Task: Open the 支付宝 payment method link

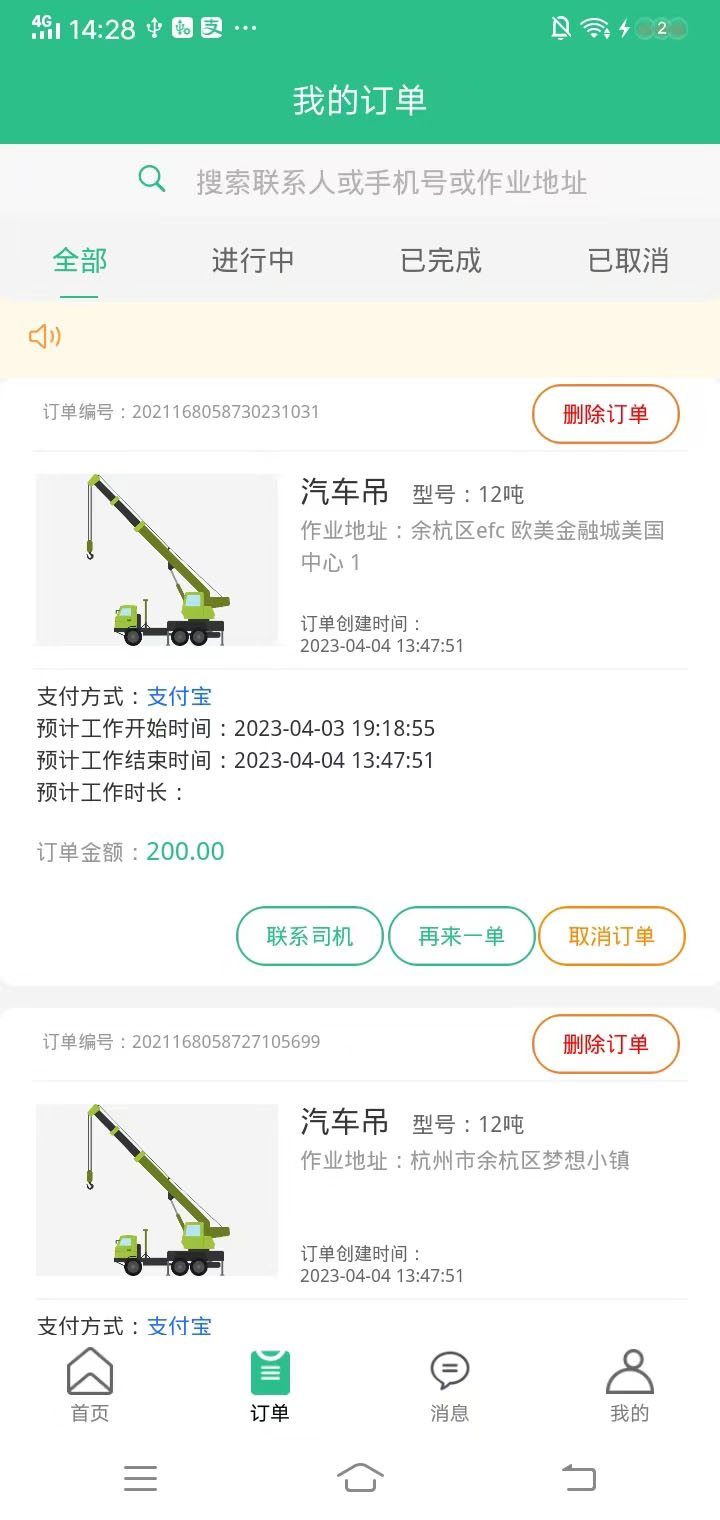Action: point(179,696)
